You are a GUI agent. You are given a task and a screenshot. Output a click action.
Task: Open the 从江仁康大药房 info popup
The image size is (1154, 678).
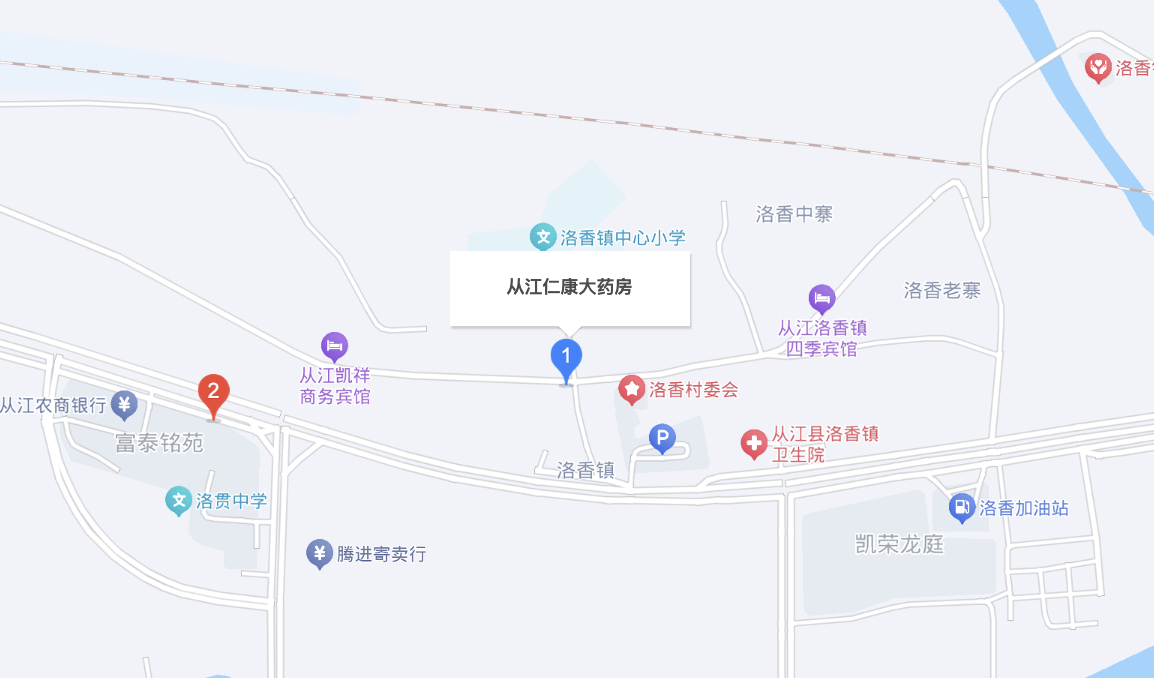569,288
